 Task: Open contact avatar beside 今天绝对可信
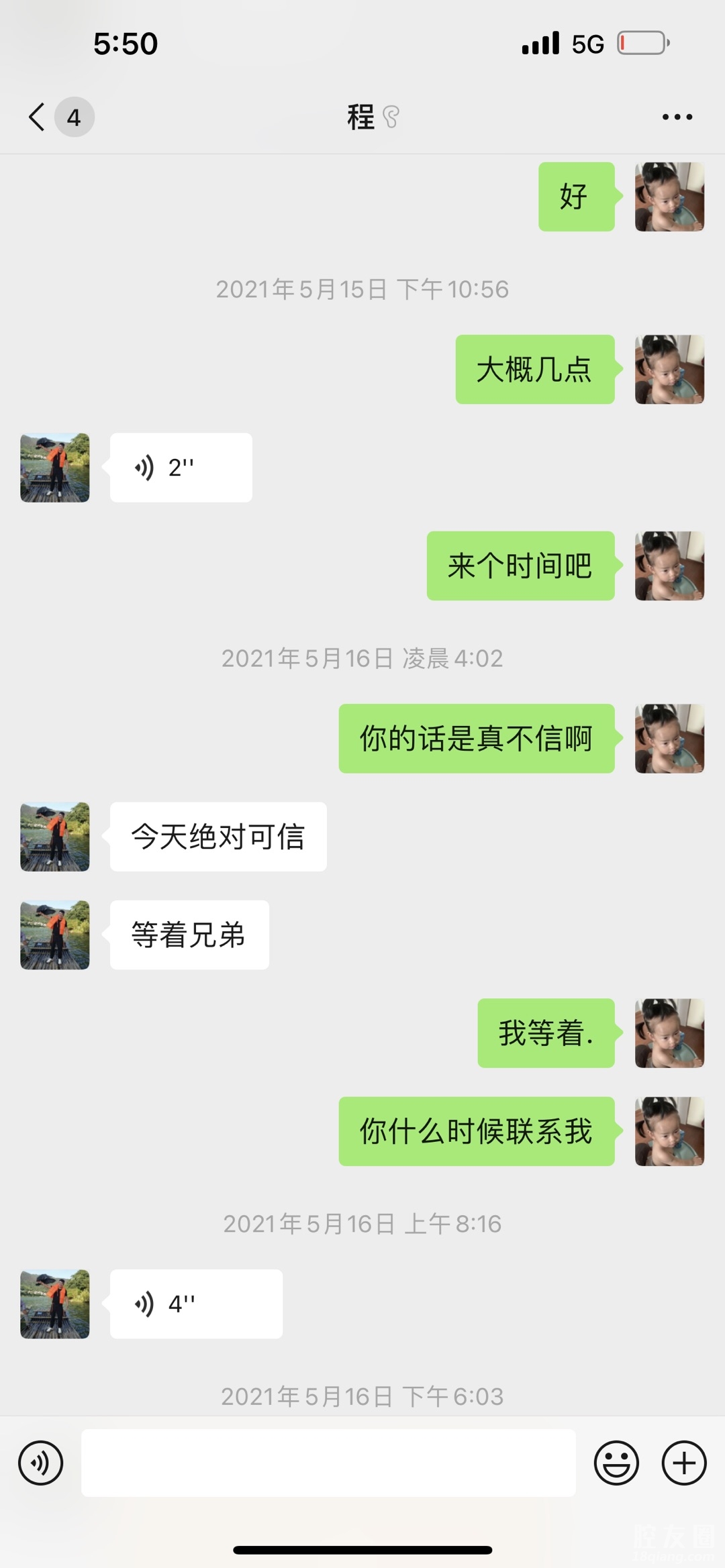click(x=55, y=837)
